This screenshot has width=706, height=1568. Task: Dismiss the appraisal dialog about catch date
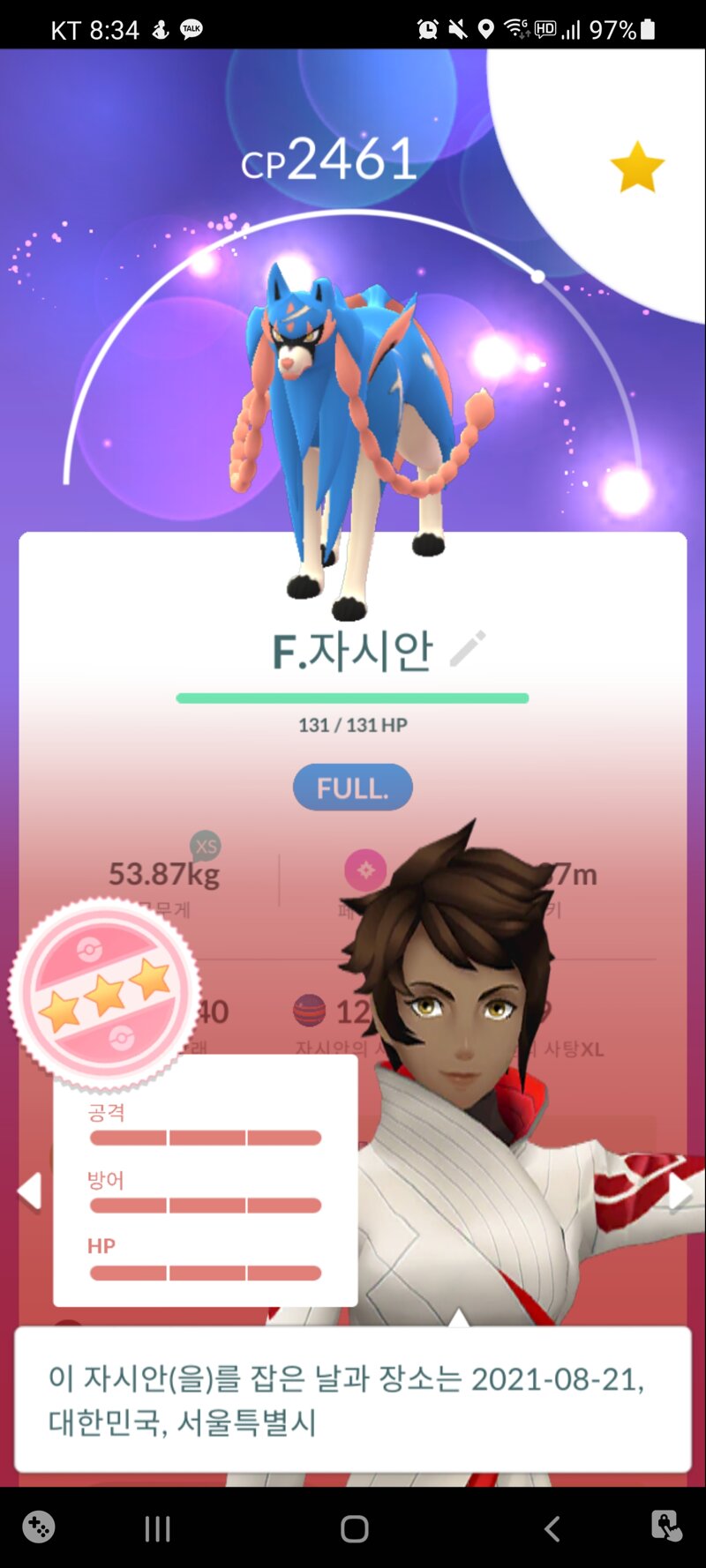click(352, 1400)
